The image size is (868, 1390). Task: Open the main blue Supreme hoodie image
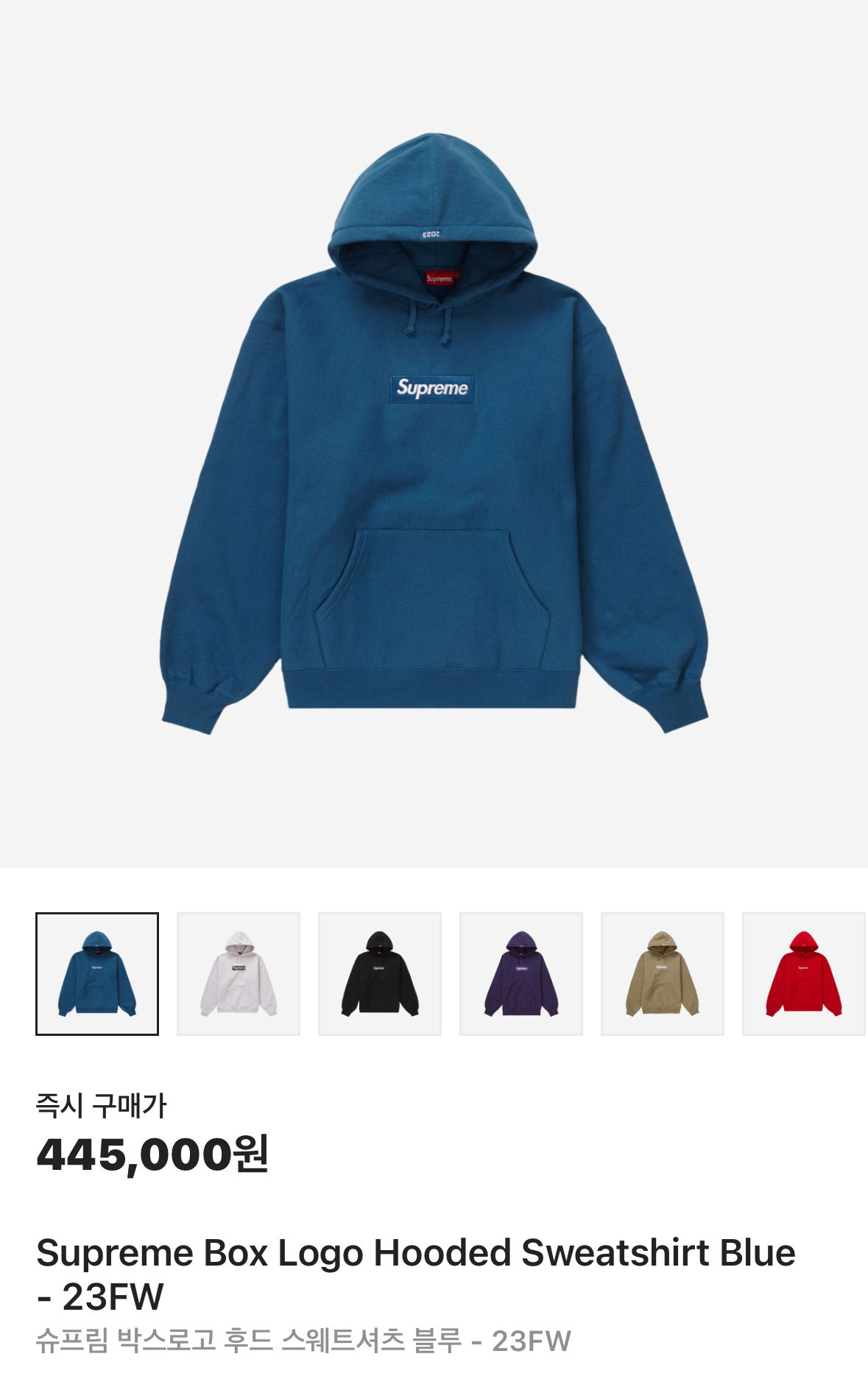(x=434, y=434)
